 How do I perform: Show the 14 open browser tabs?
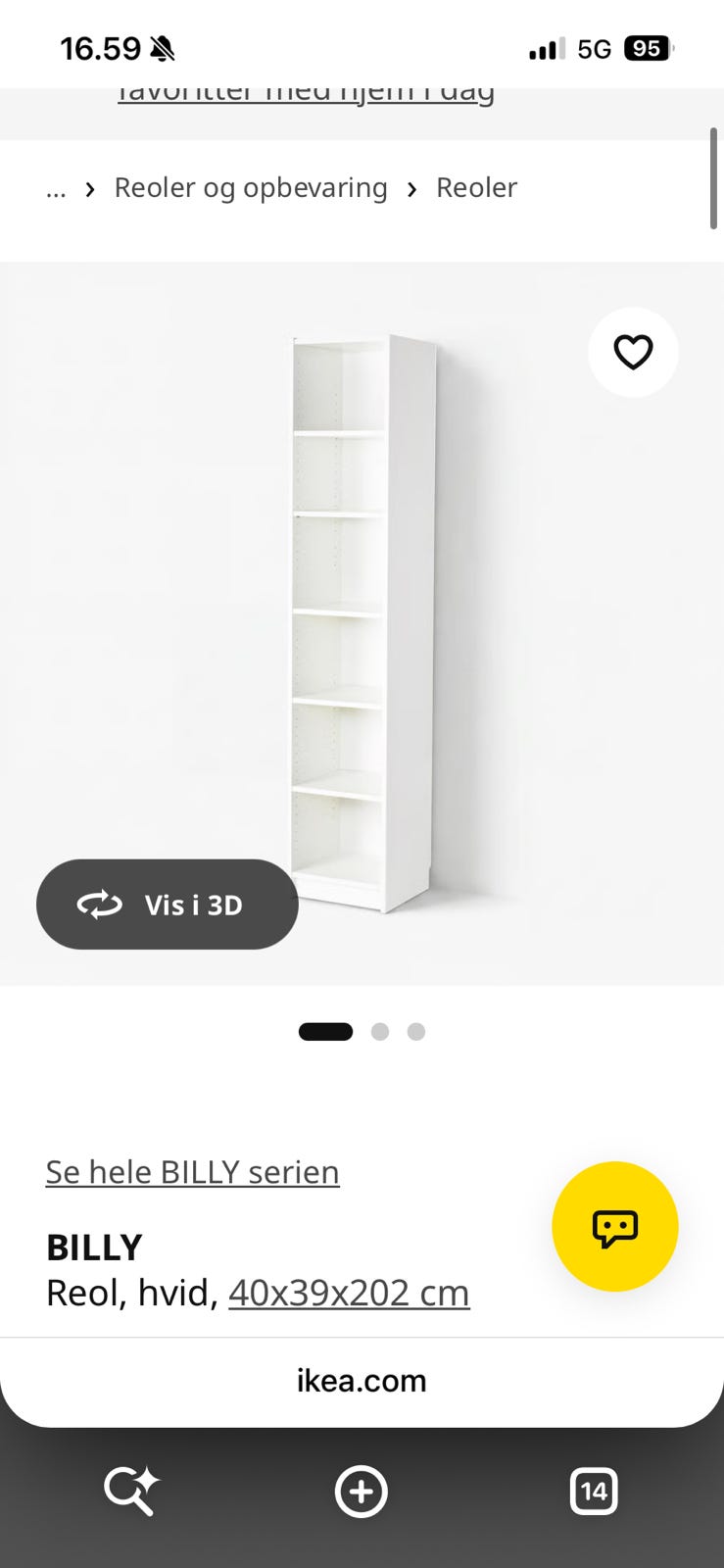click(594, 1492)
